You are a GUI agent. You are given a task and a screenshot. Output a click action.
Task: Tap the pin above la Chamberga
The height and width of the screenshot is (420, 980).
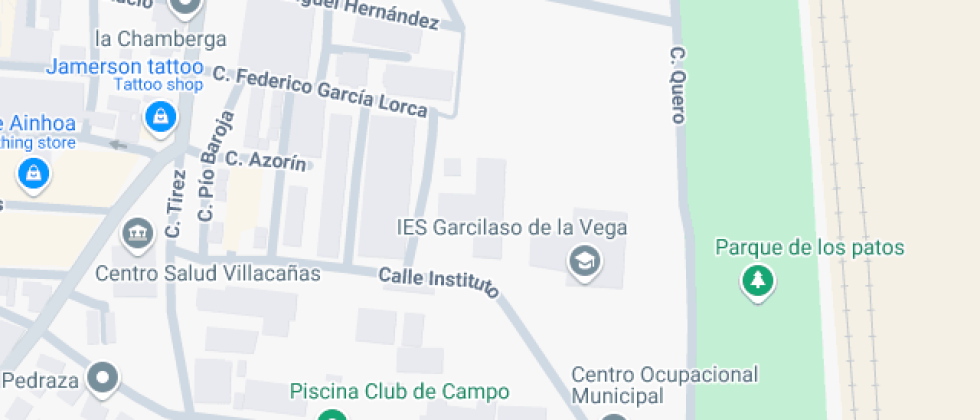pyautogui.click(x=185, y=7)
